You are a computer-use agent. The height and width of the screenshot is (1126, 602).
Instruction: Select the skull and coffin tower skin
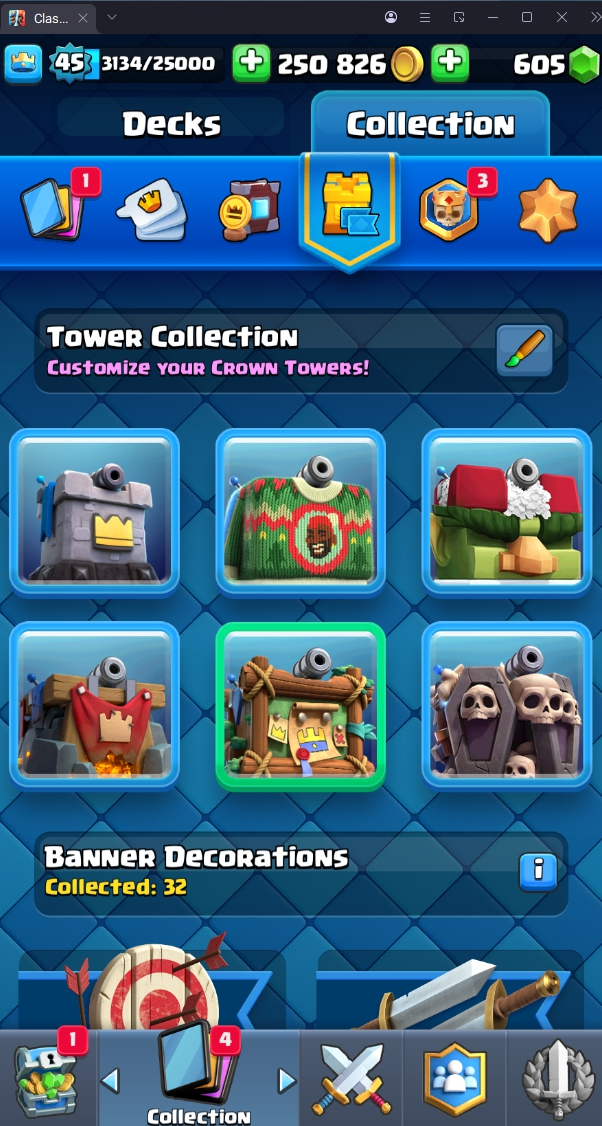507,706
